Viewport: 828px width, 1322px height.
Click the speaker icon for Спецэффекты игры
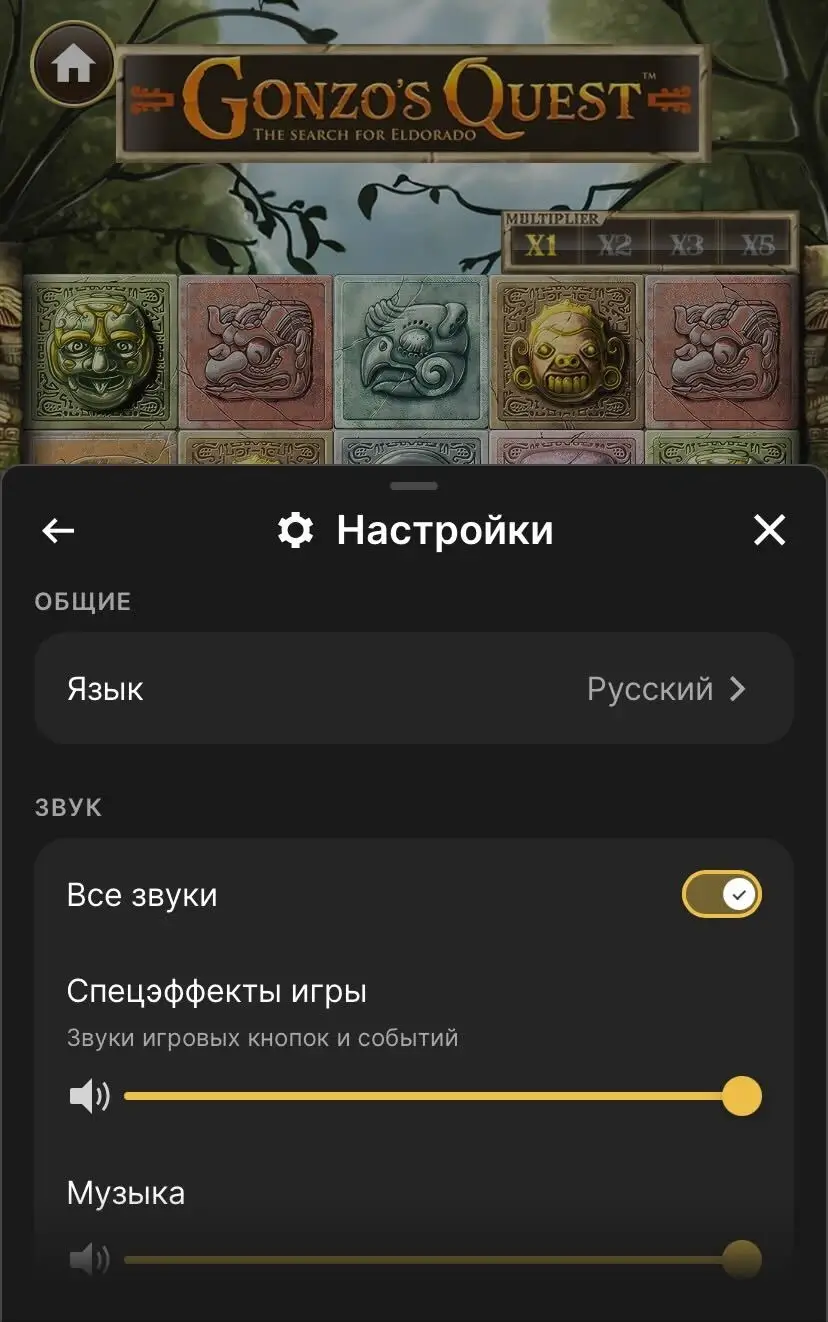pos(91,1096)
